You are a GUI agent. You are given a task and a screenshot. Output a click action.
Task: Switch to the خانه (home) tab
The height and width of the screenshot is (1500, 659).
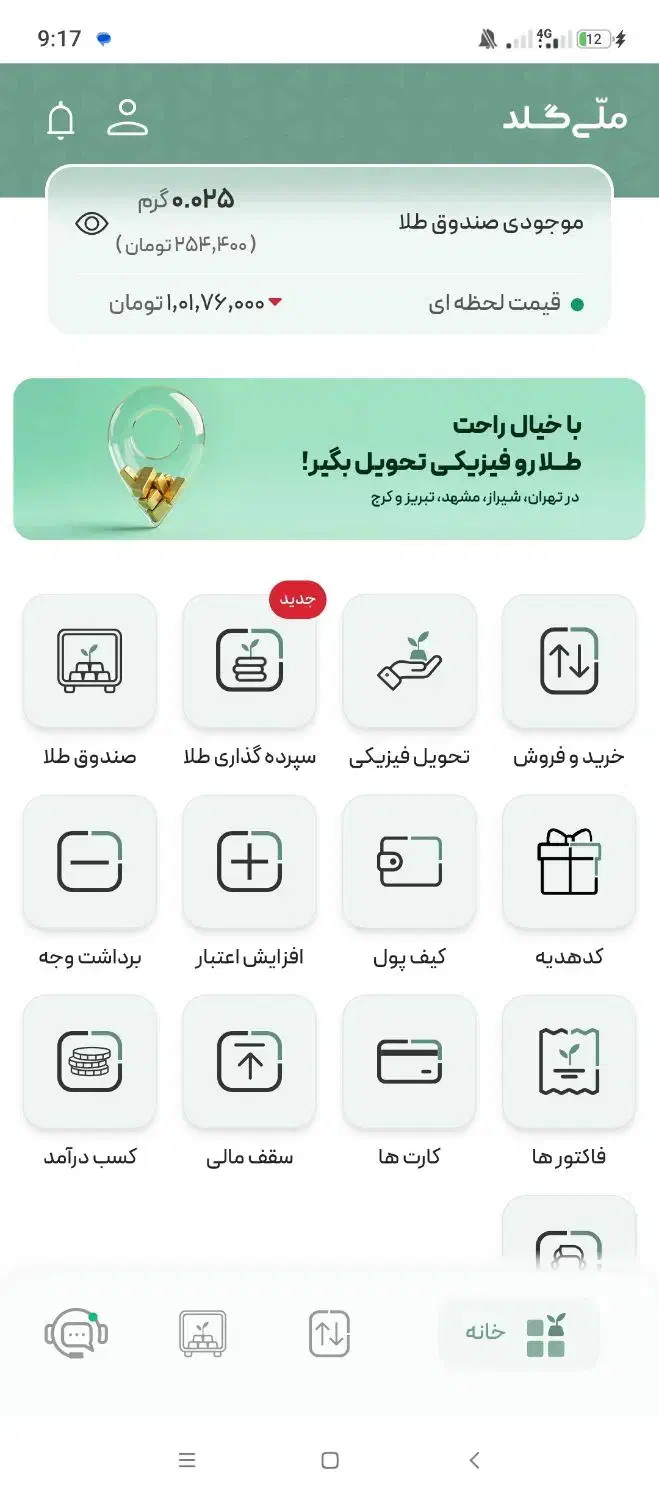518,1334
